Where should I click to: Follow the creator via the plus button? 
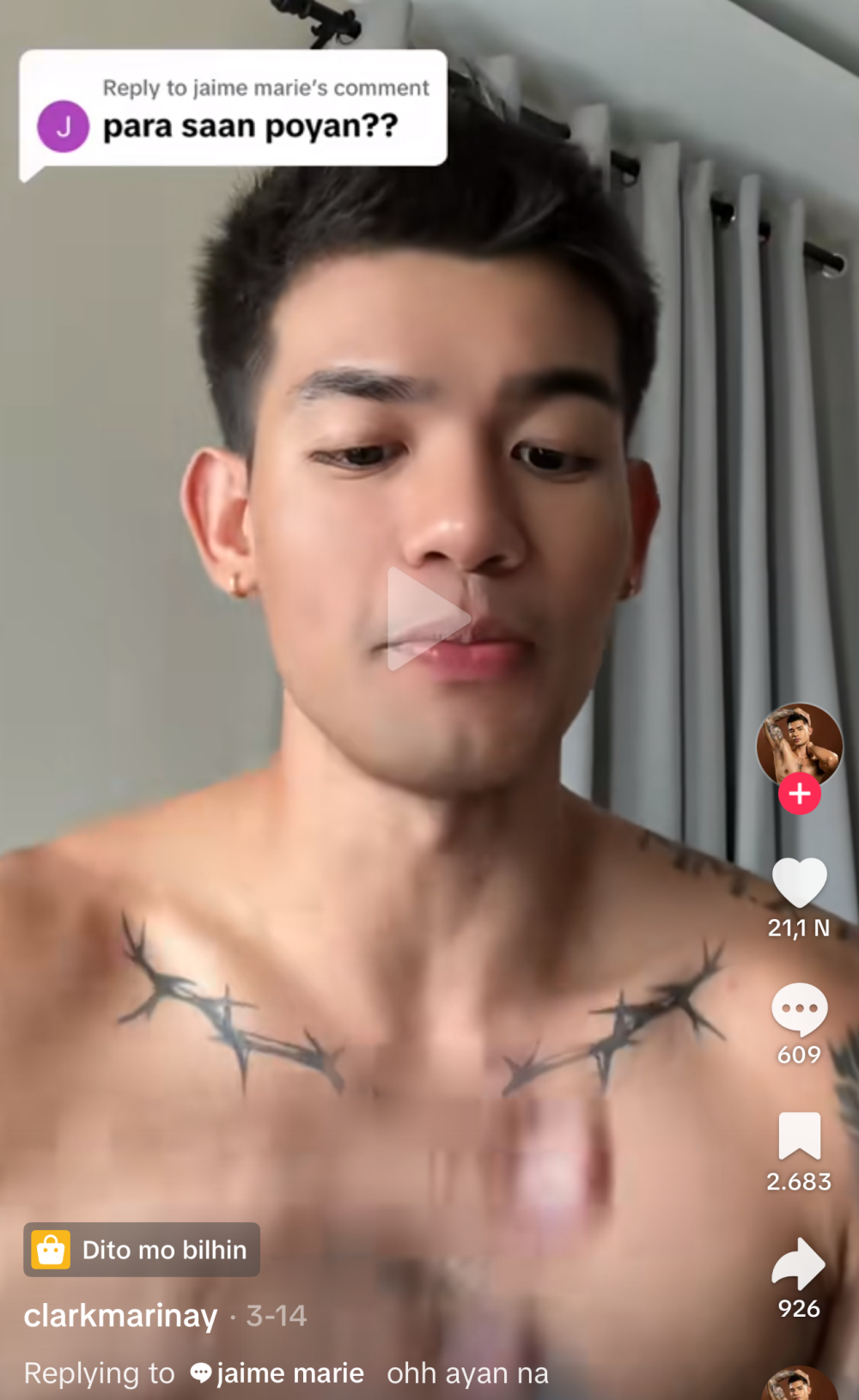(x=799, y=794)
